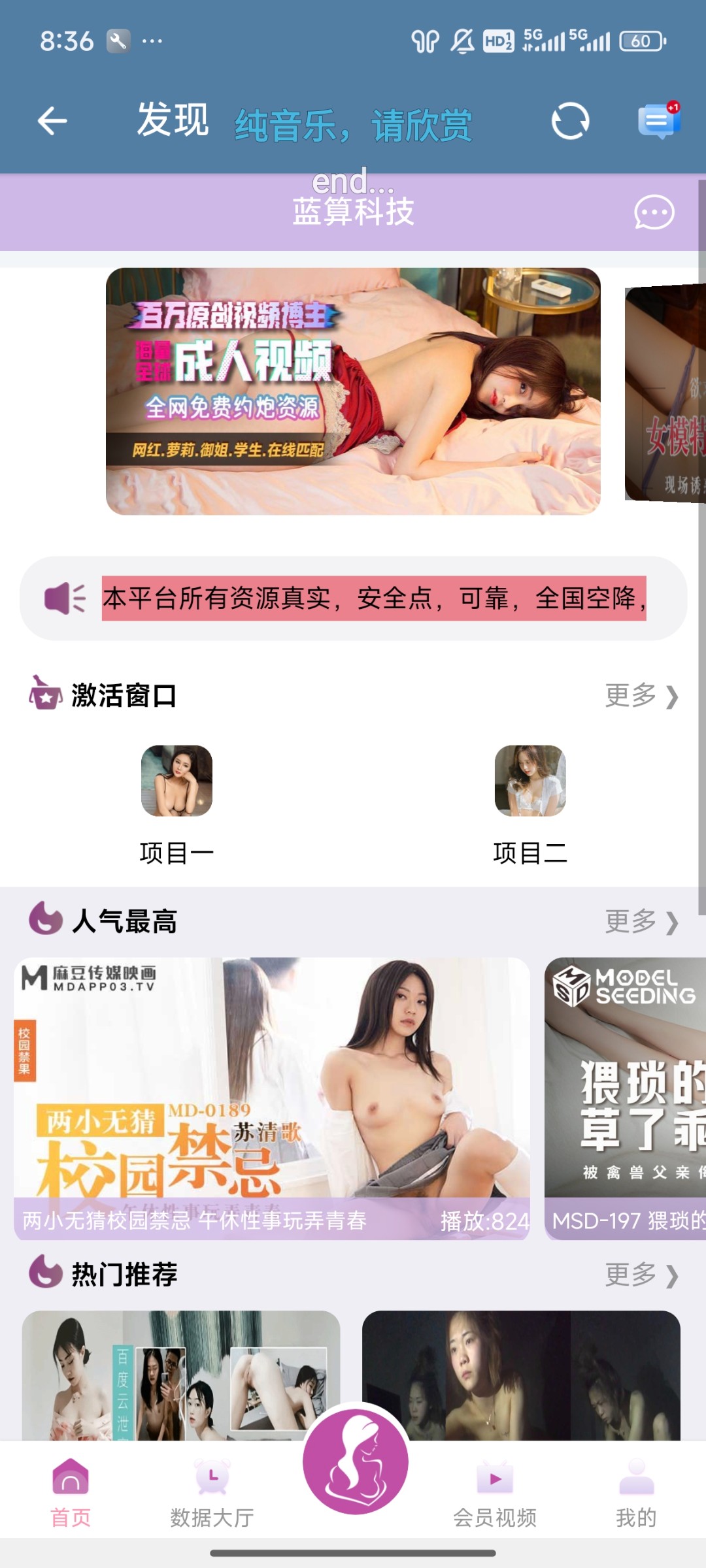Open the chat bubble icon beside 蓝算科技
706x1568 pixels.
coord(654,212)
